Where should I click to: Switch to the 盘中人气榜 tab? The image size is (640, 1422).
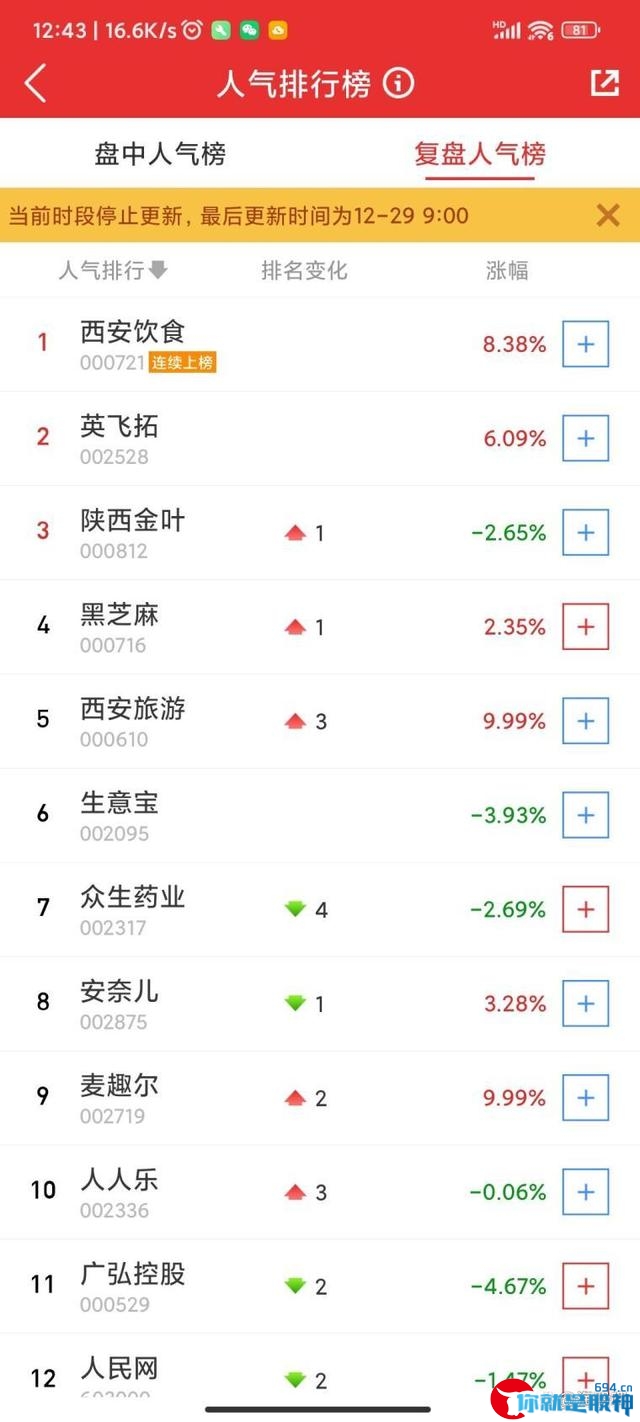pyautogui.click(x=160, y=154)
